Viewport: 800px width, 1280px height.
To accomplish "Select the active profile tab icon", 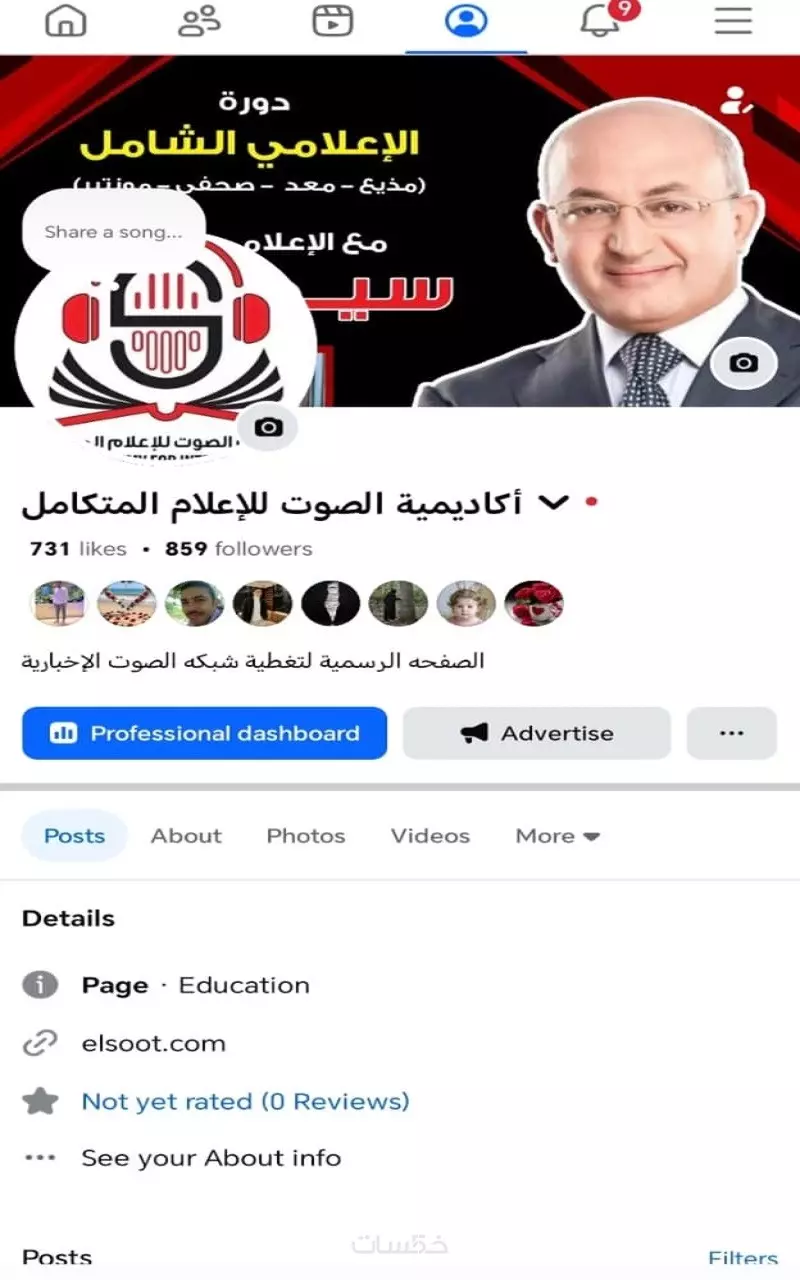I will (x=466, y=20).
